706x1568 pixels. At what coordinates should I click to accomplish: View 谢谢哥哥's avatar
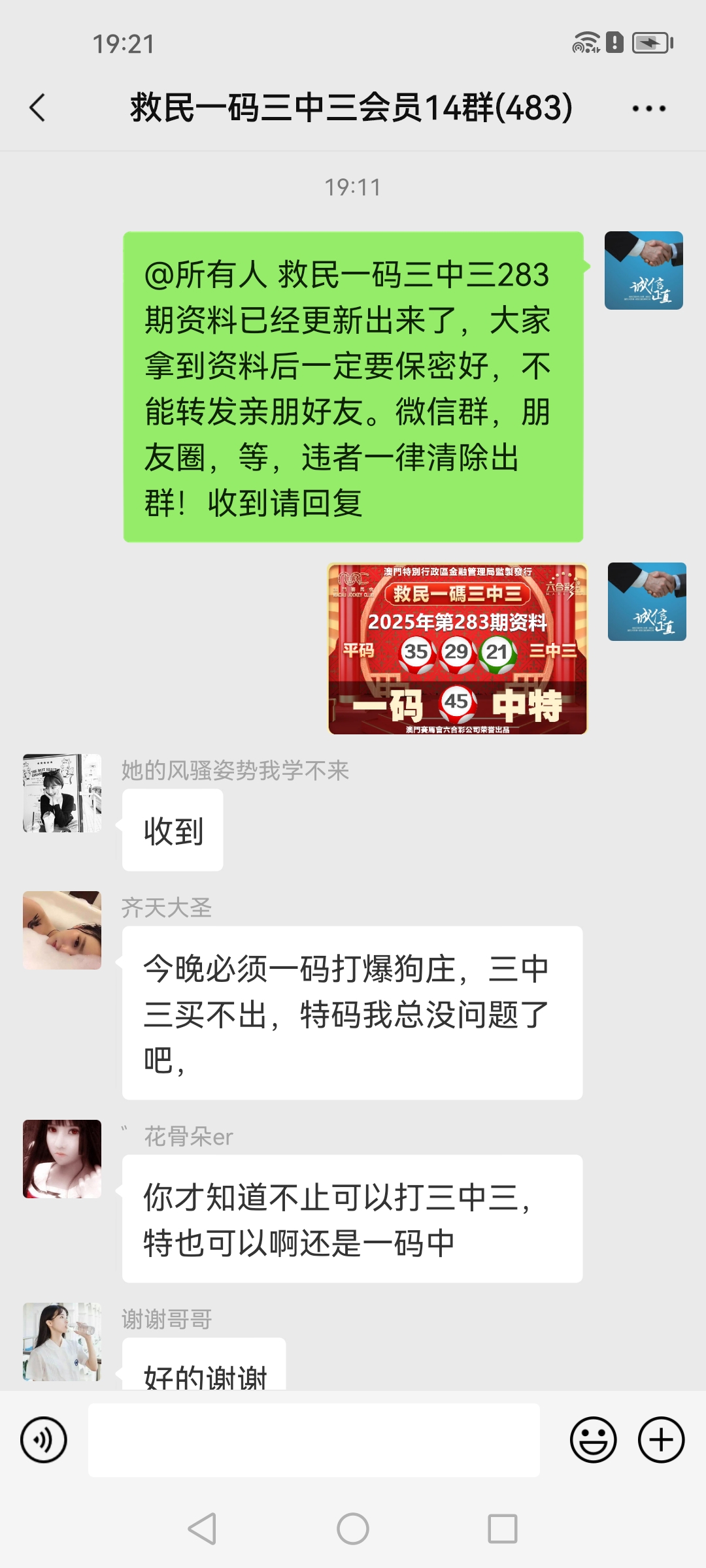[x=62, y=1342]
